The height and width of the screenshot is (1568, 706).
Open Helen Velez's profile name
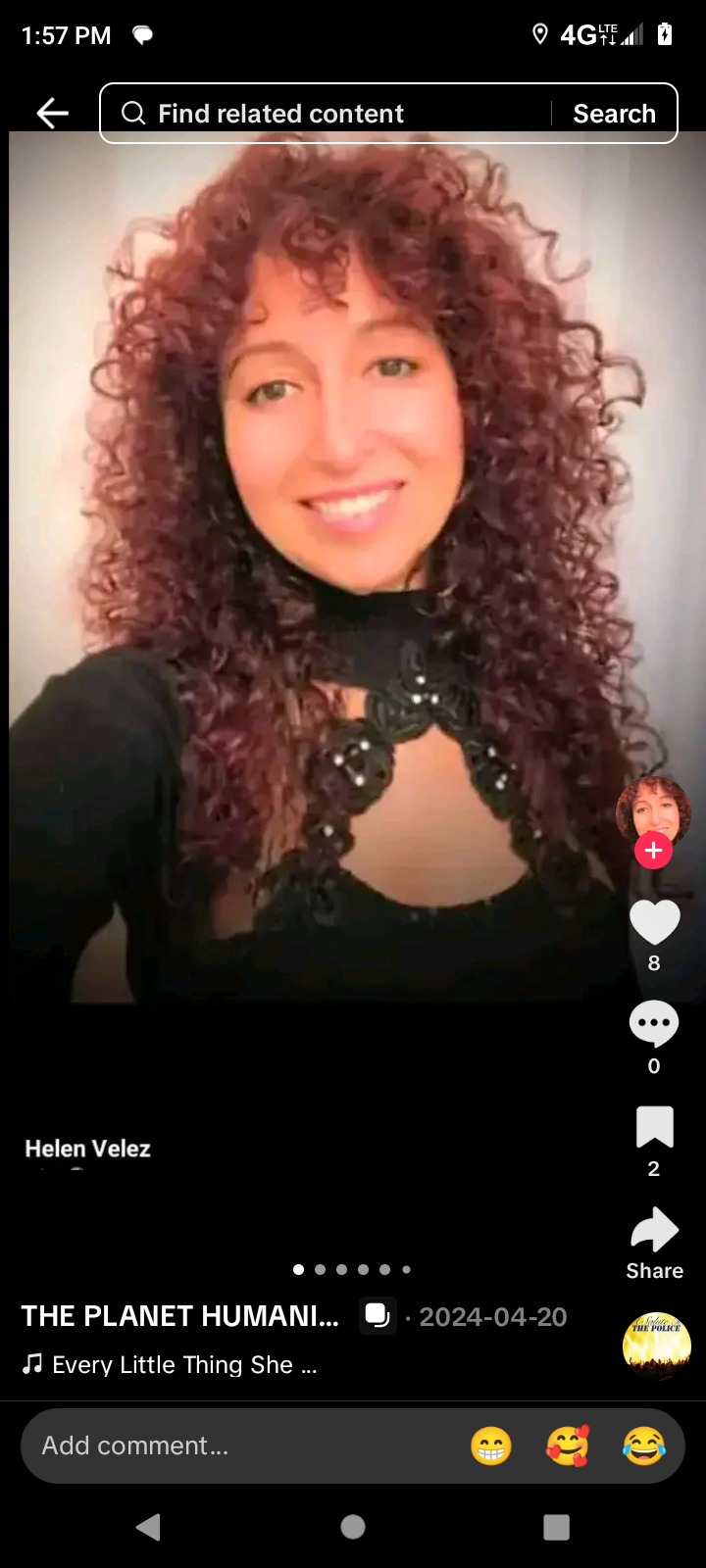tap(87, 1149)
